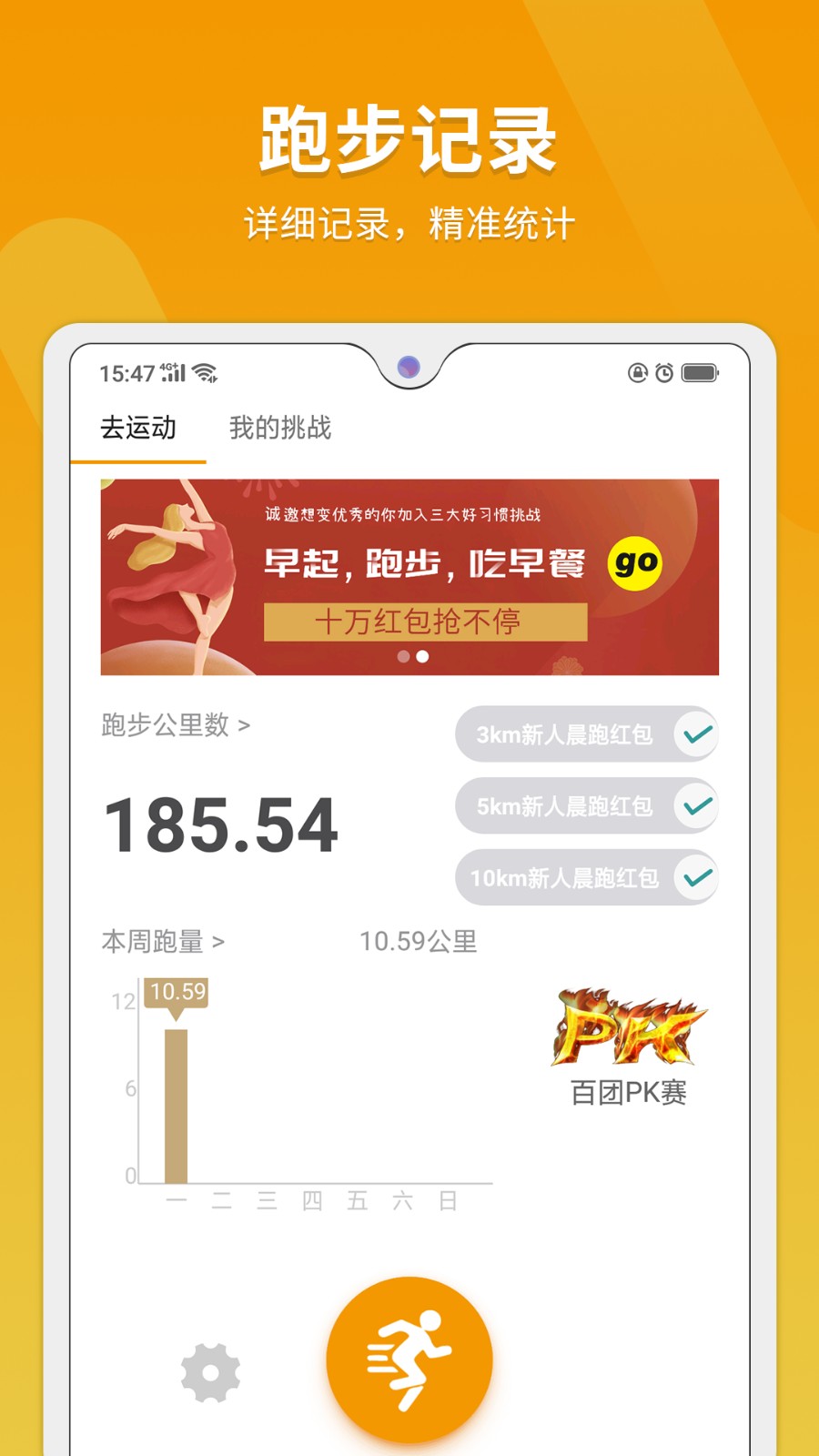
Task: Tap the alarm clock status icon
Action: click(x=663, y=373)
